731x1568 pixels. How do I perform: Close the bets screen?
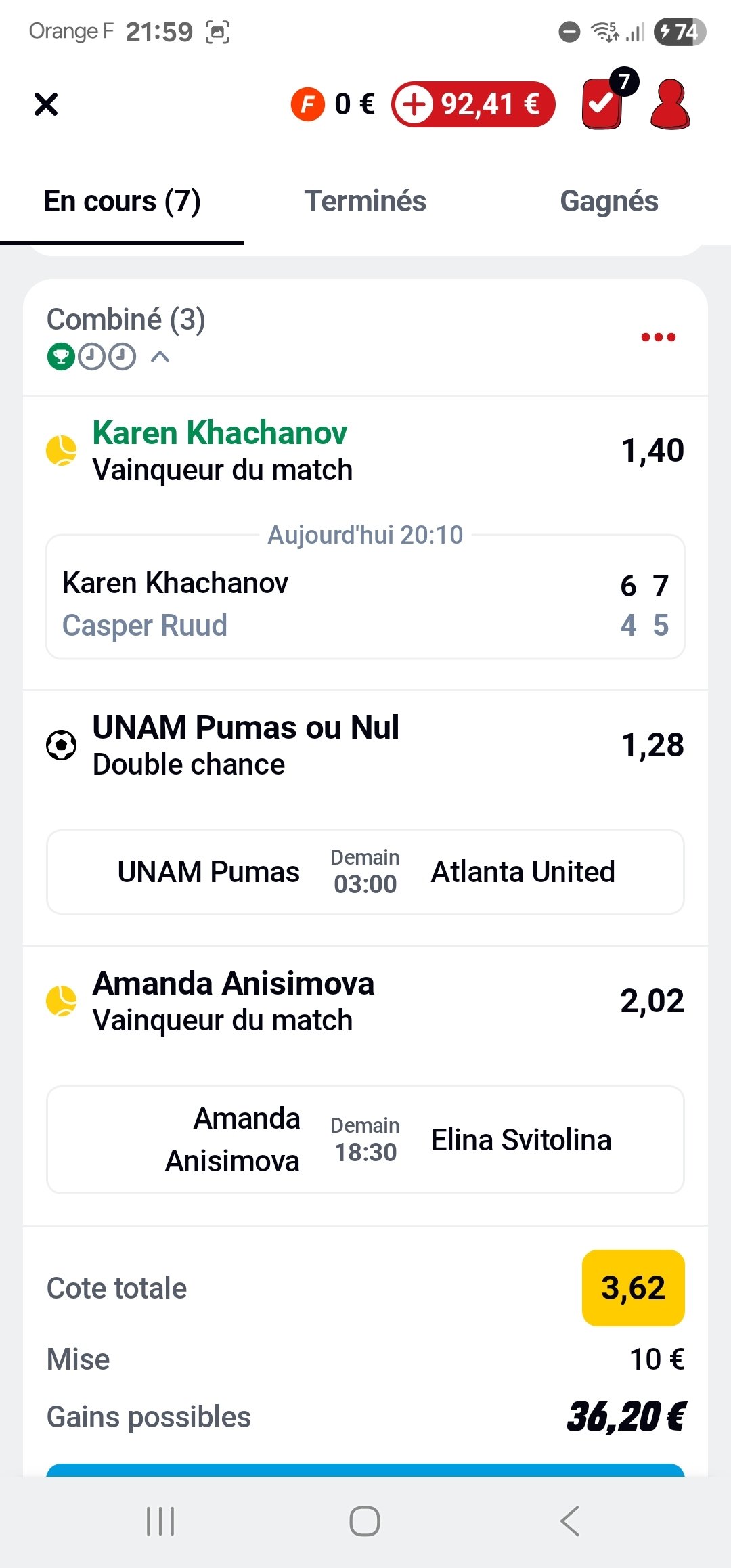[46, 104]
